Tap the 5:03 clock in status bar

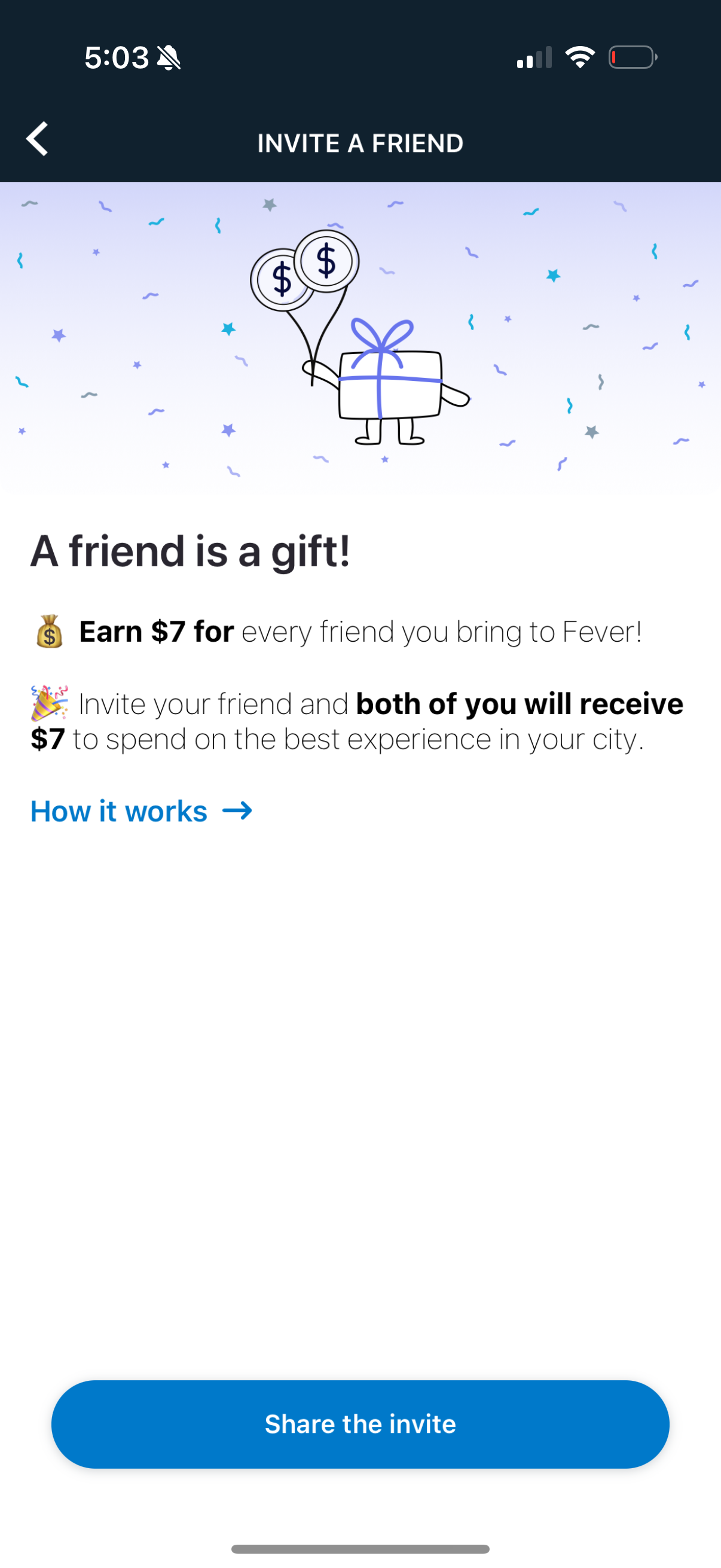pos(117,57)
